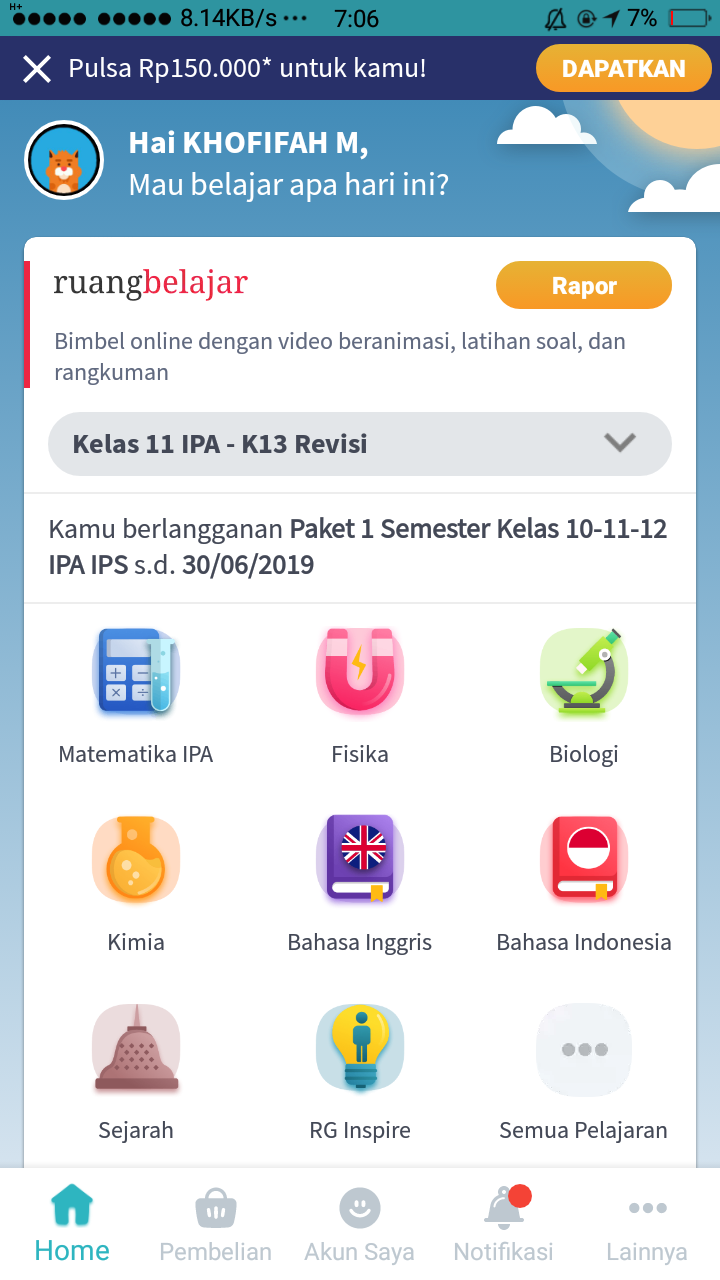
Task: Open Bahasa Indonesia subject
Action: [x=584, y=885]
